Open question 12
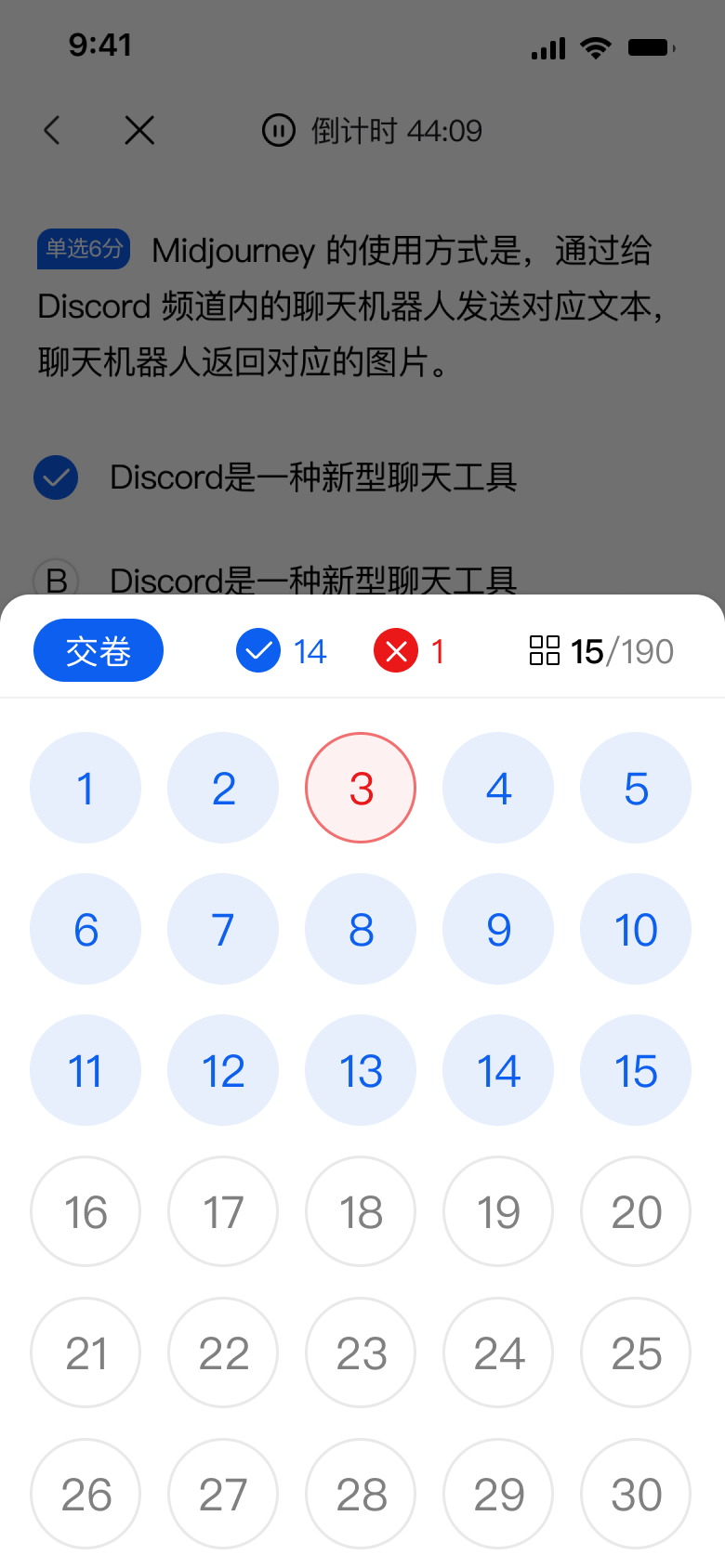The image size is (725, 1568). (x=223, y=1070)
